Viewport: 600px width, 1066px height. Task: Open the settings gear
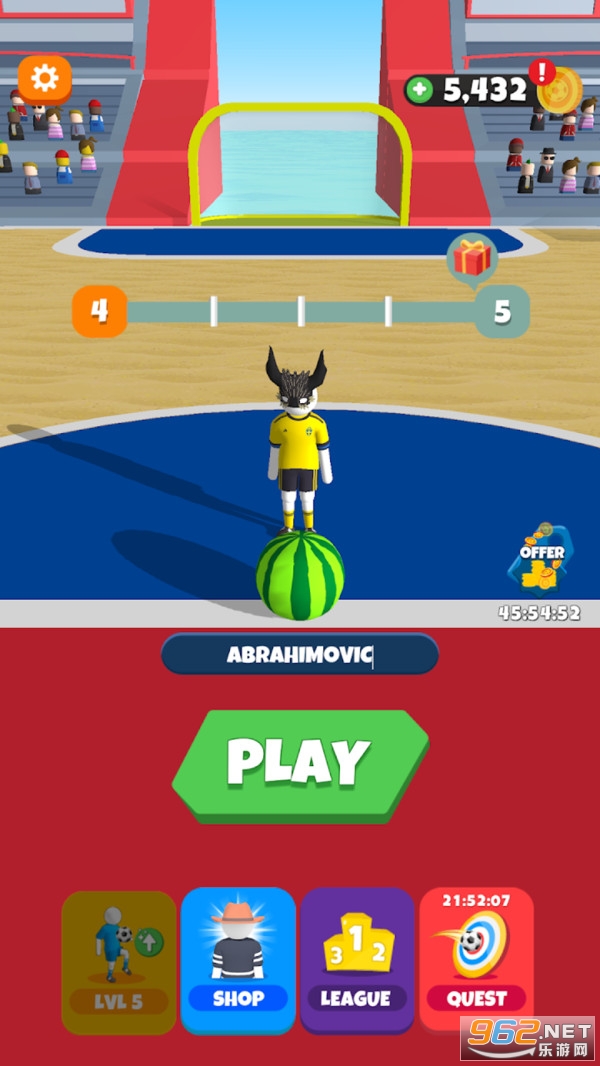click(45, 79)
